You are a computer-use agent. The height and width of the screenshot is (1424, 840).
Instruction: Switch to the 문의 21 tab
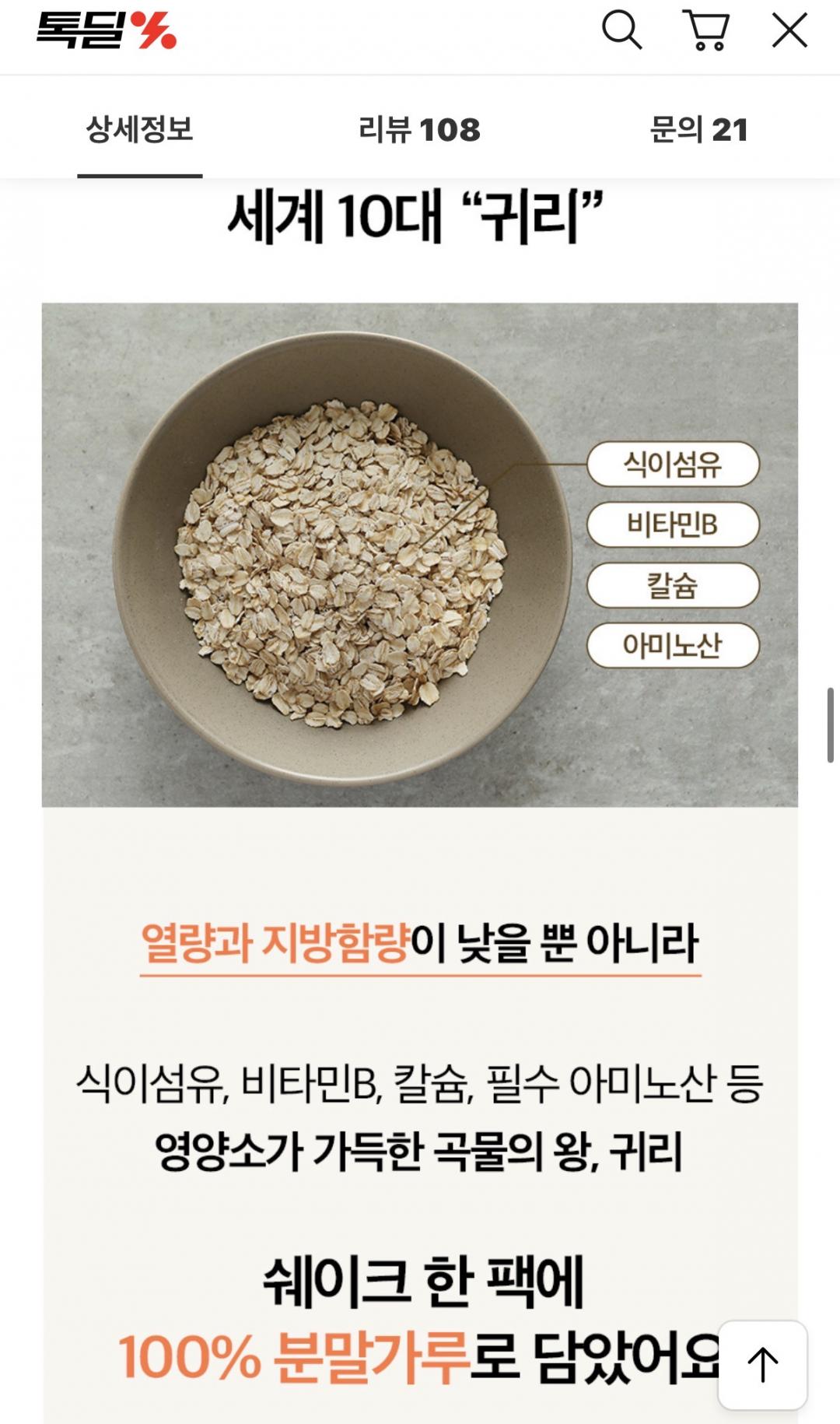pos(698,130)
